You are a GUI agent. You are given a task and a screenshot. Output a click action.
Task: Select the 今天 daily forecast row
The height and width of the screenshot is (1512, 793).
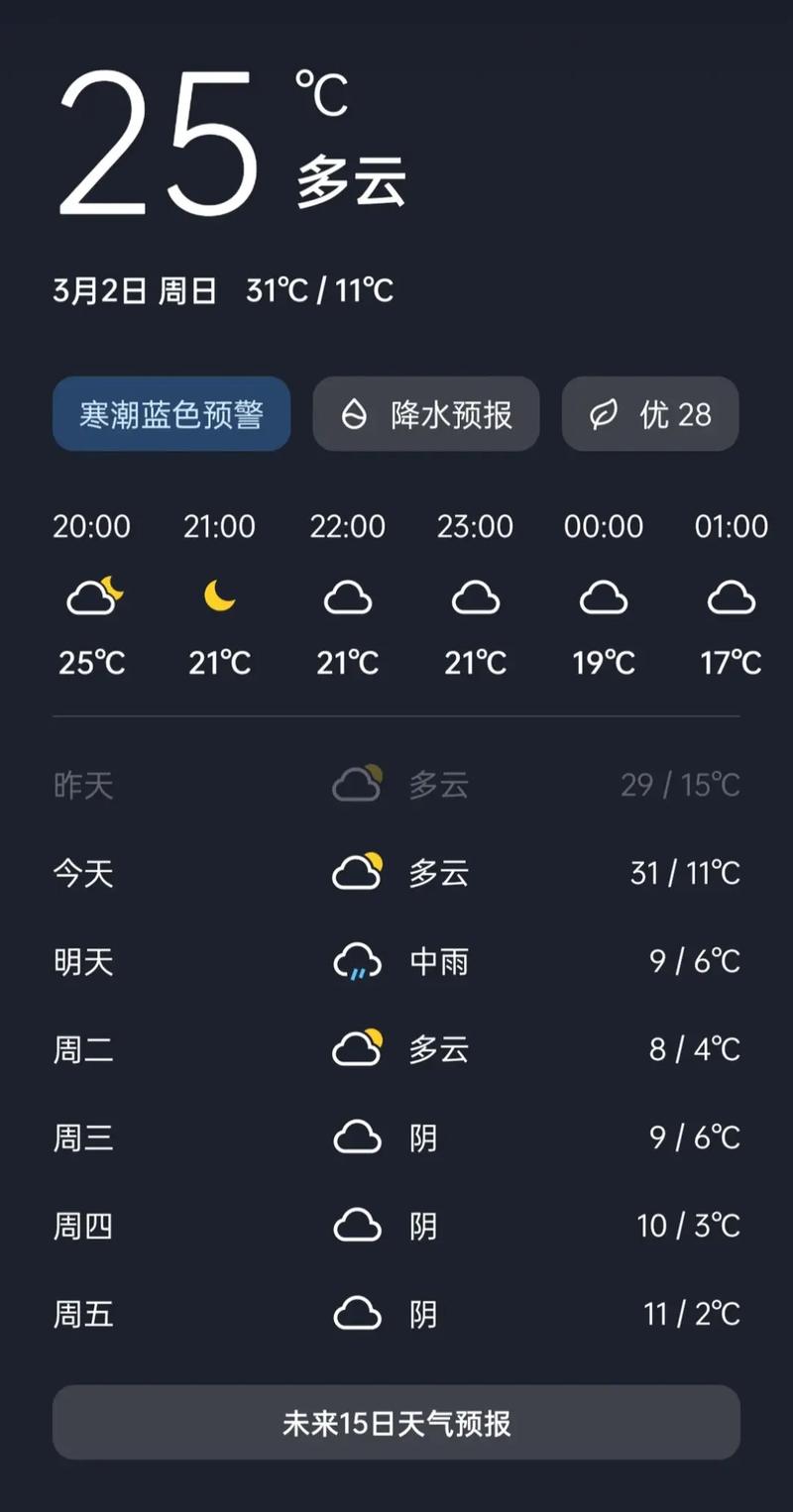pos(396,872)
